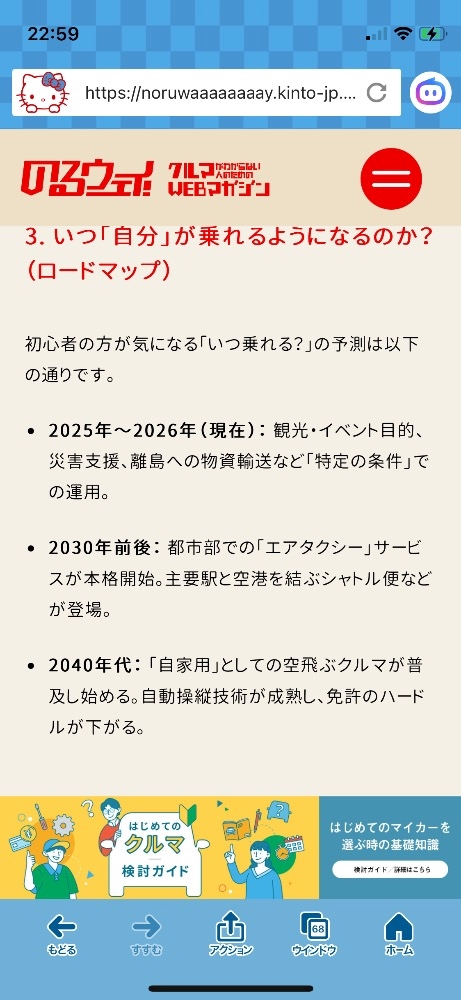The image size is (461, 1000).
Task: Open the ウインドウ tab list
Action: point(315,934)
